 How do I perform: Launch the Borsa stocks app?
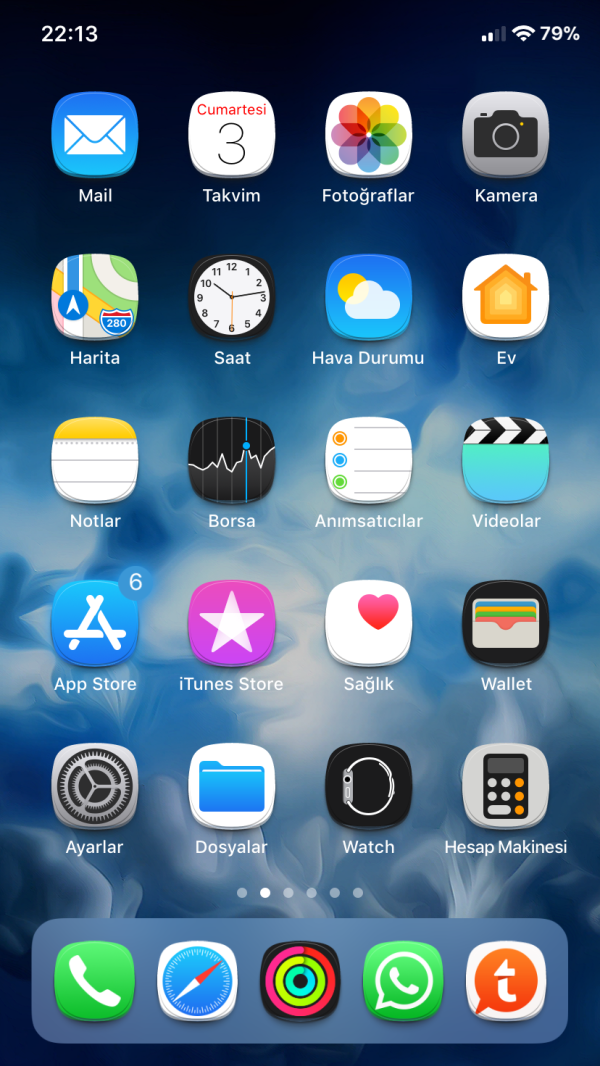(231, 460)
